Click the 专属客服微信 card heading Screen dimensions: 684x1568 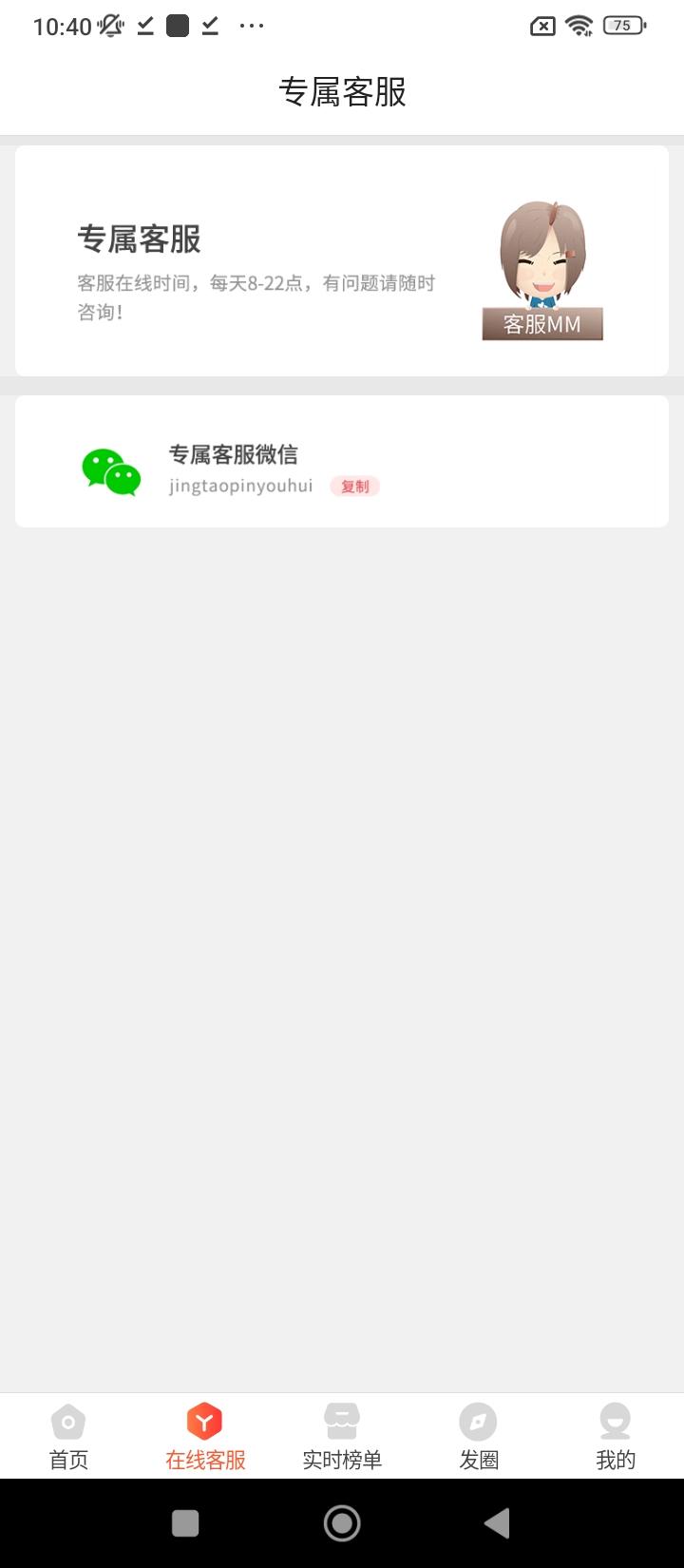coord(232,454)
